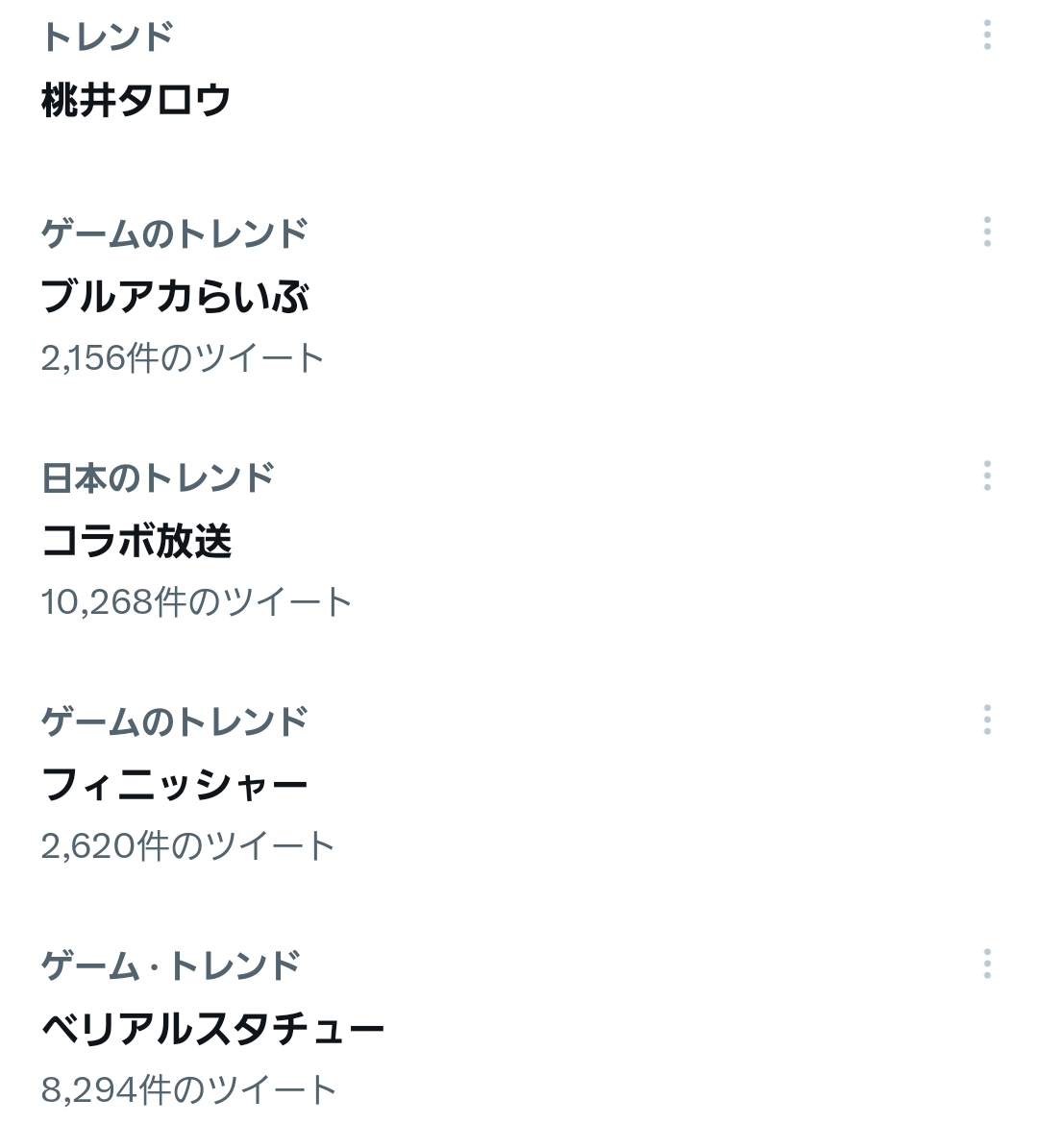The image size is (1038, 1148).
Task: Open the フィニッシャー trend
Action: click(175, 785)
